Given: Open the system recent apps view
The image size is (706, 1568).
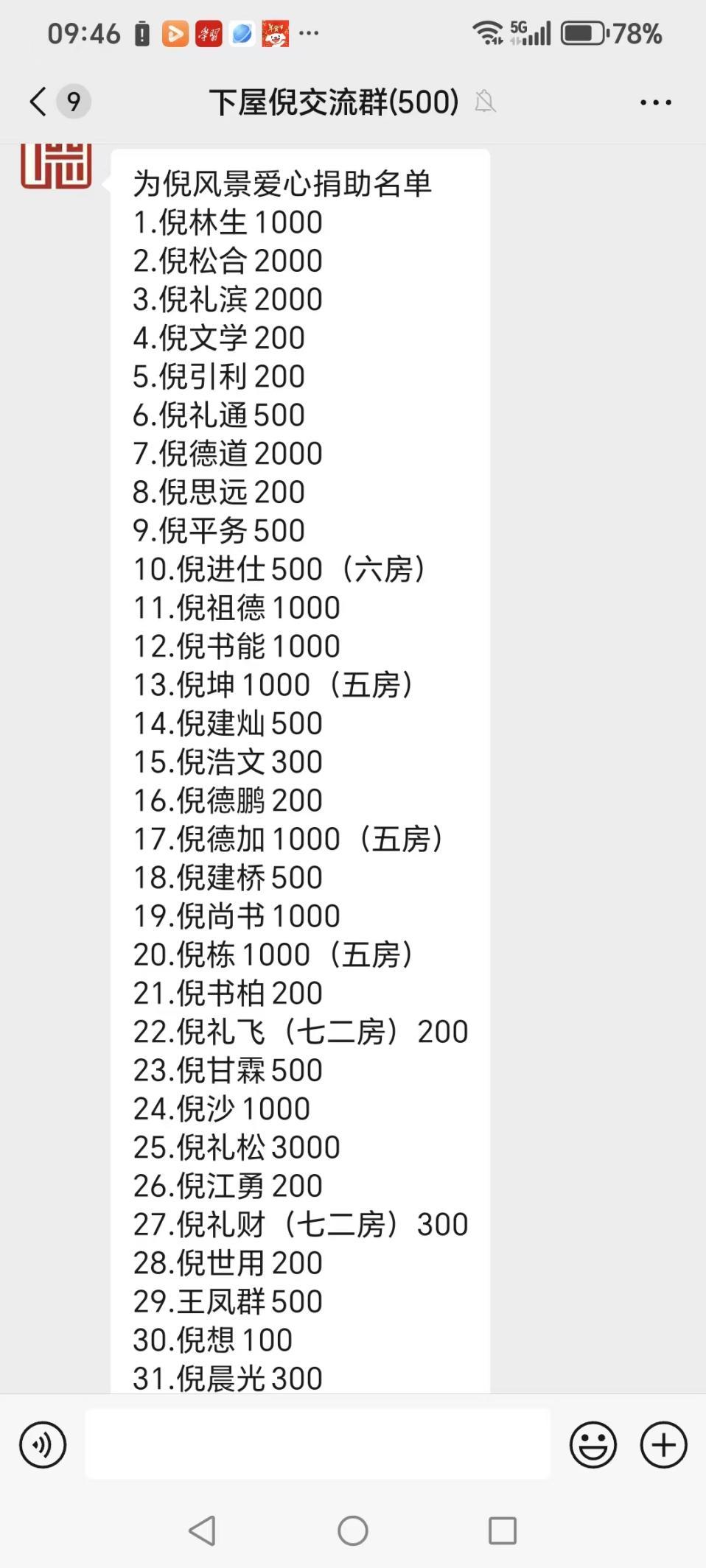Looking at the screenshot, I should (503, 1531).
